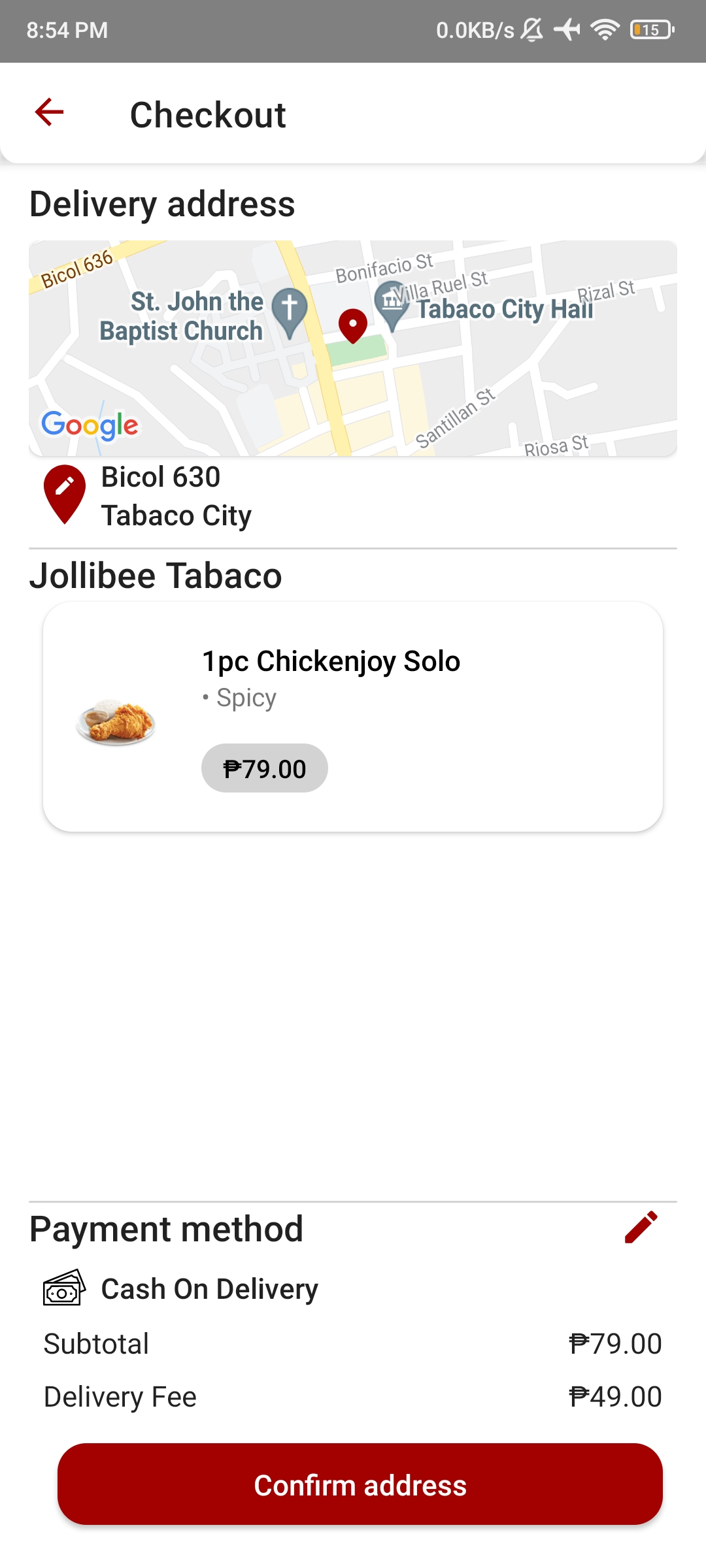Tap the Confirm address button
This screenshot has width=706, height=1568.
point(360,1484)
